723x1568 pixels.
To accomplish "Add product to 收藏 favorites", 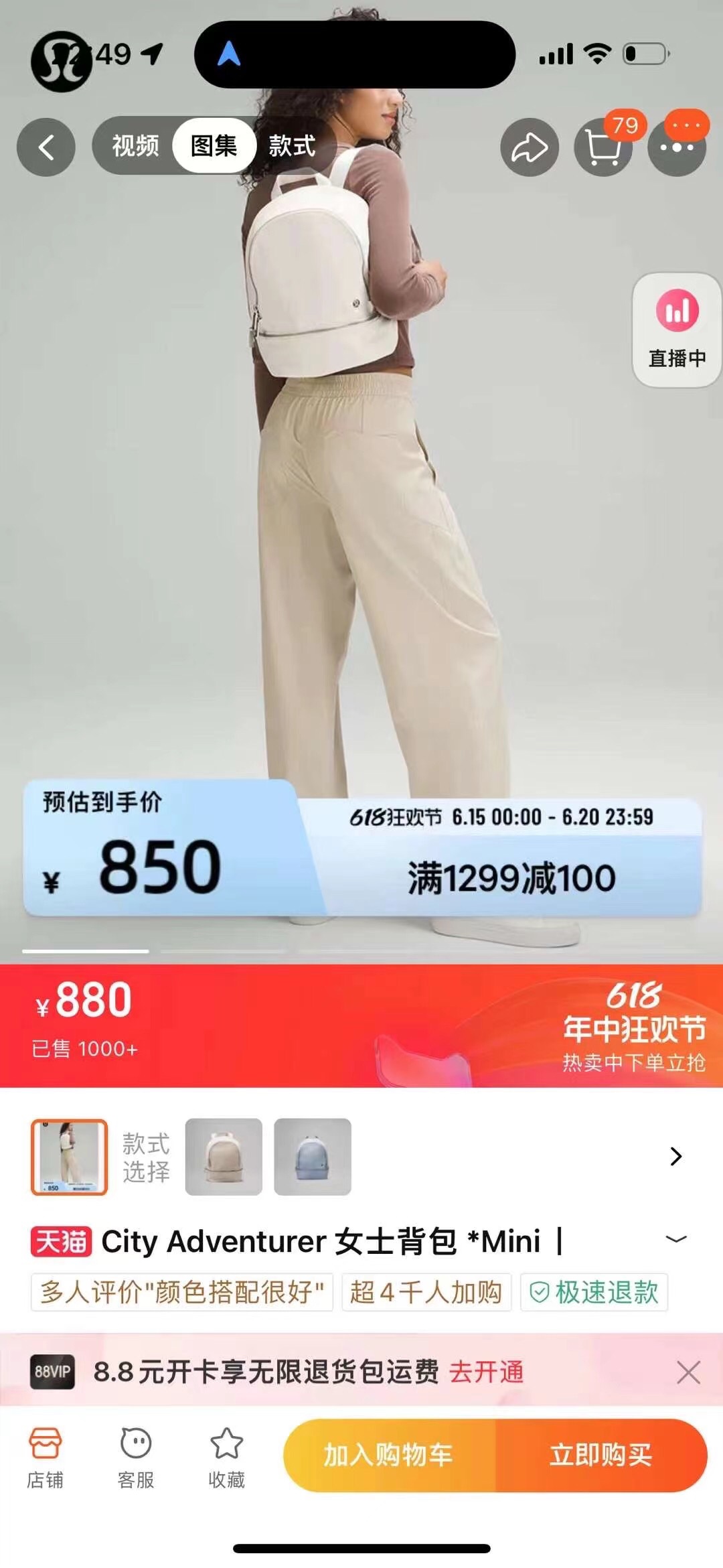I will 226,1457.
